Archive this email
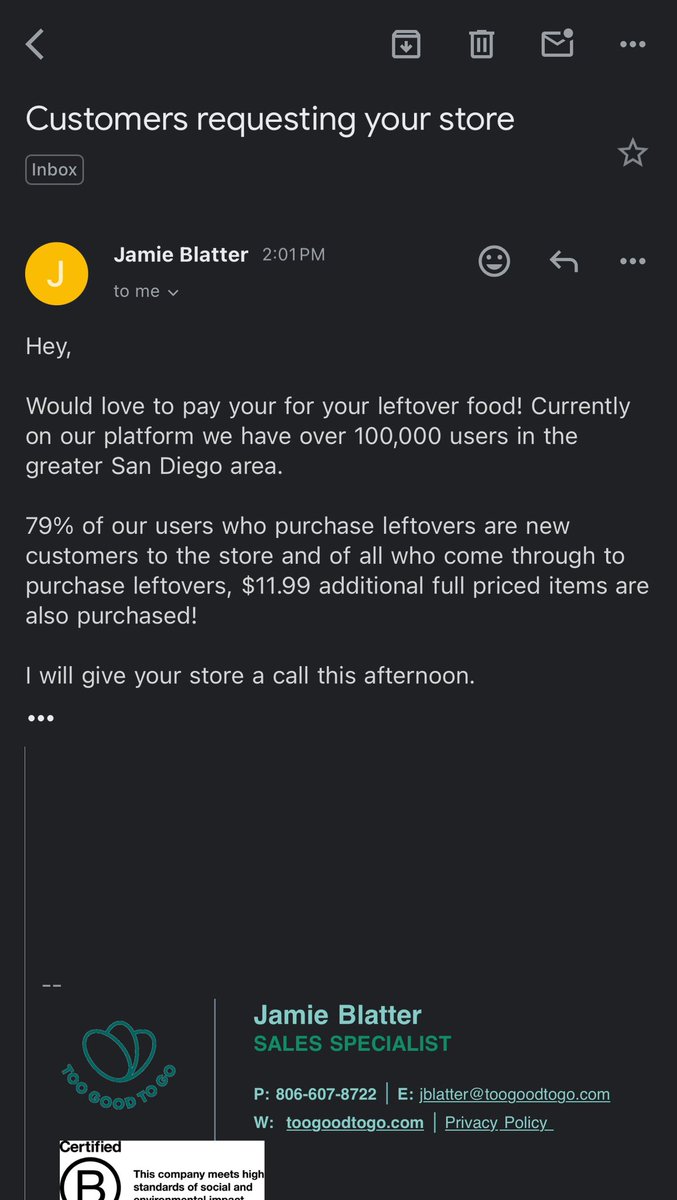The image size is (677, 1200). click(406, 44)
